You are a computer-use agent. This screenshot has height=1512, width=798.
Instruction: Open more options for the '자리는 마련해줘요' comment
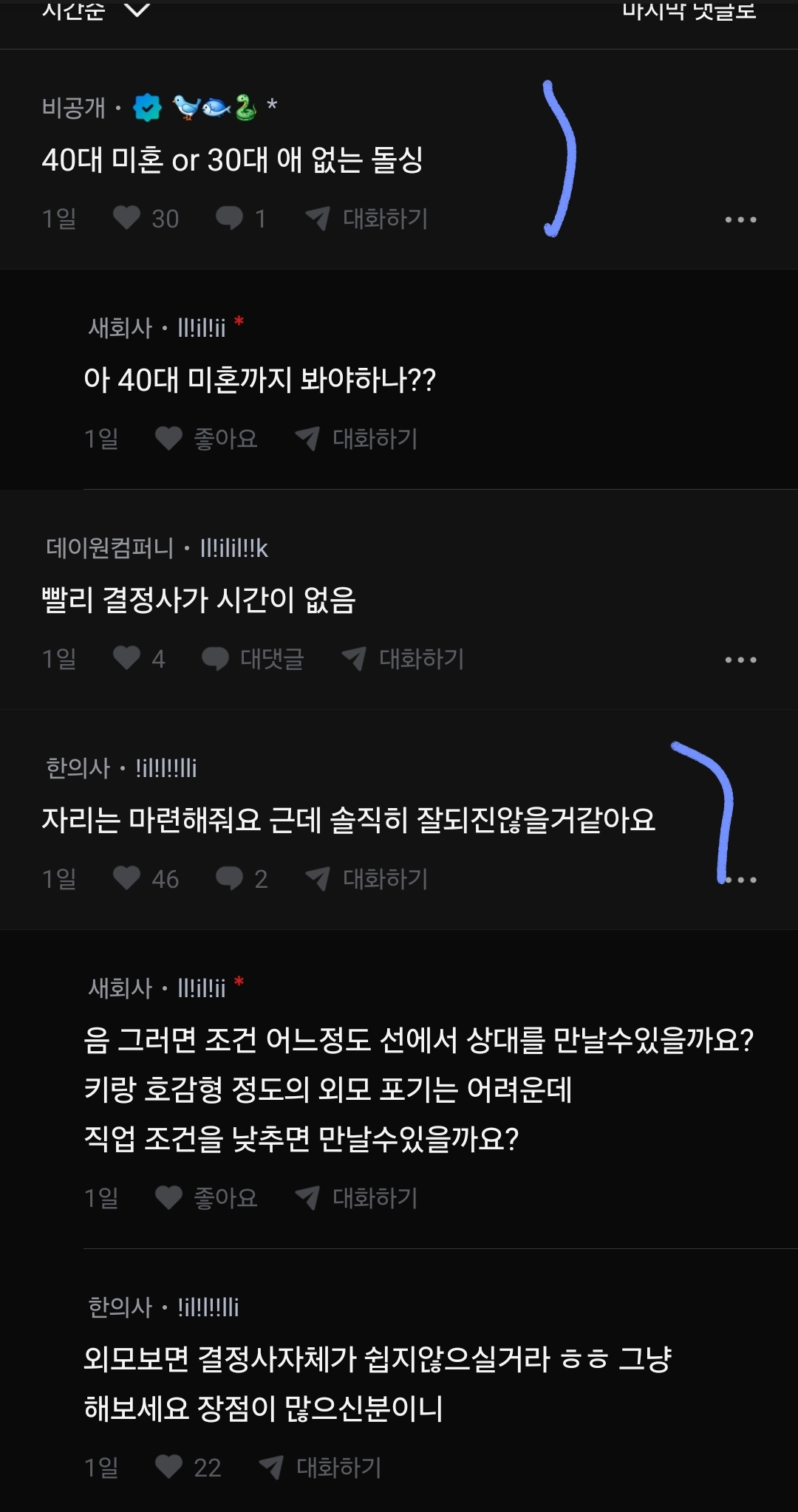[742, 880]
